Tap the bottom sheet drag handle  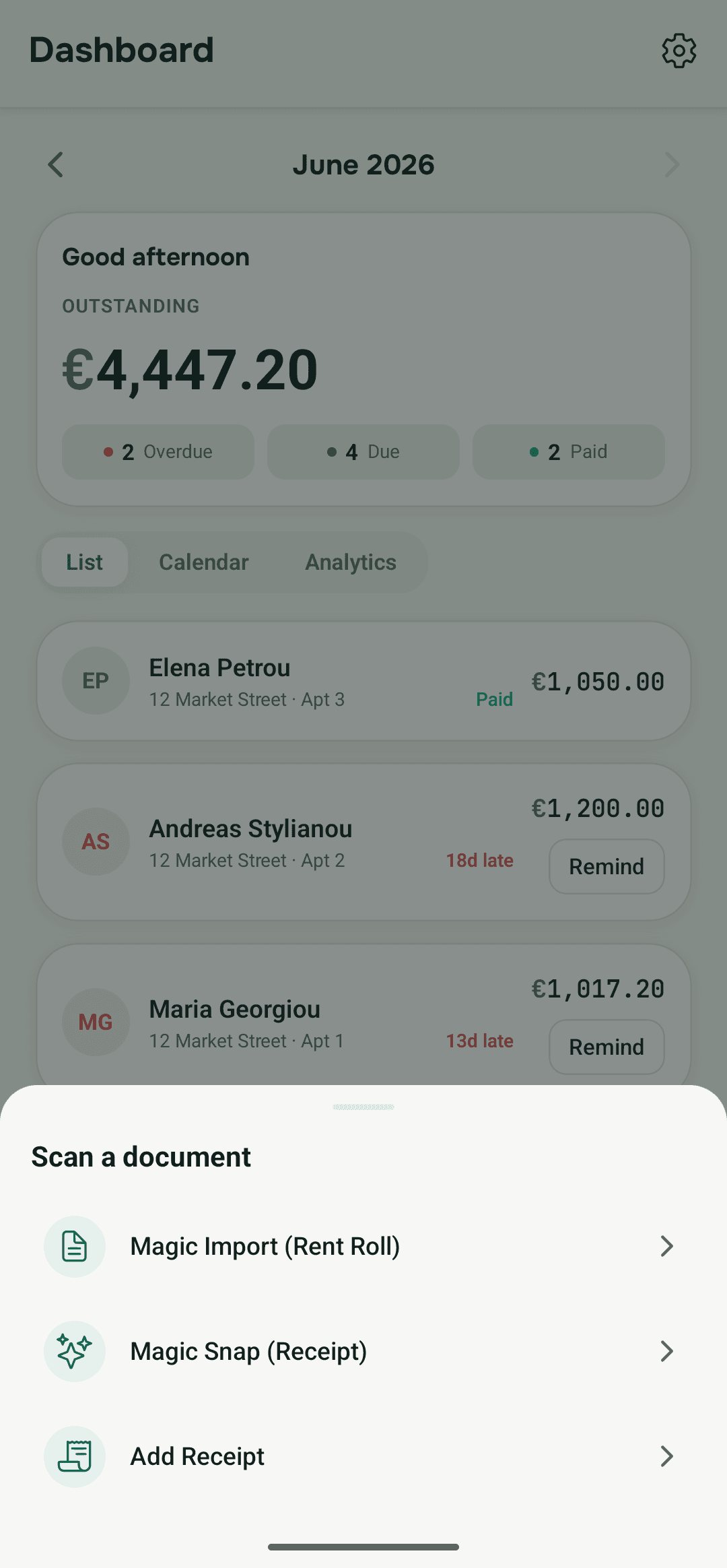pos(363,1107)
